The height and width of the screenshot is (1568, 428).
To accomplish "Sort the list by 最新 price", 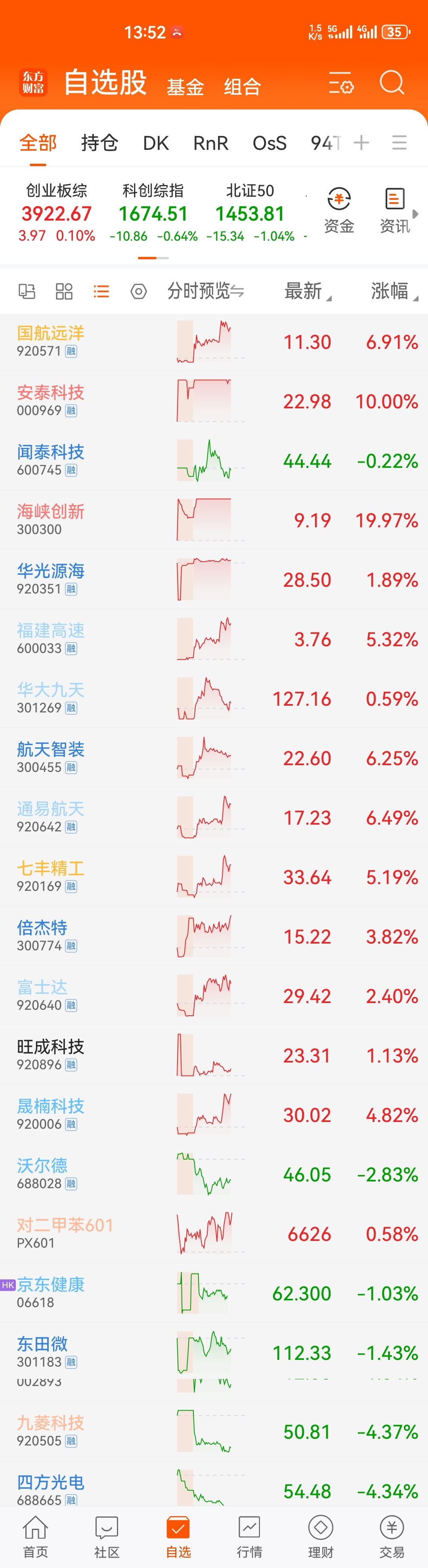I will 308,291.
